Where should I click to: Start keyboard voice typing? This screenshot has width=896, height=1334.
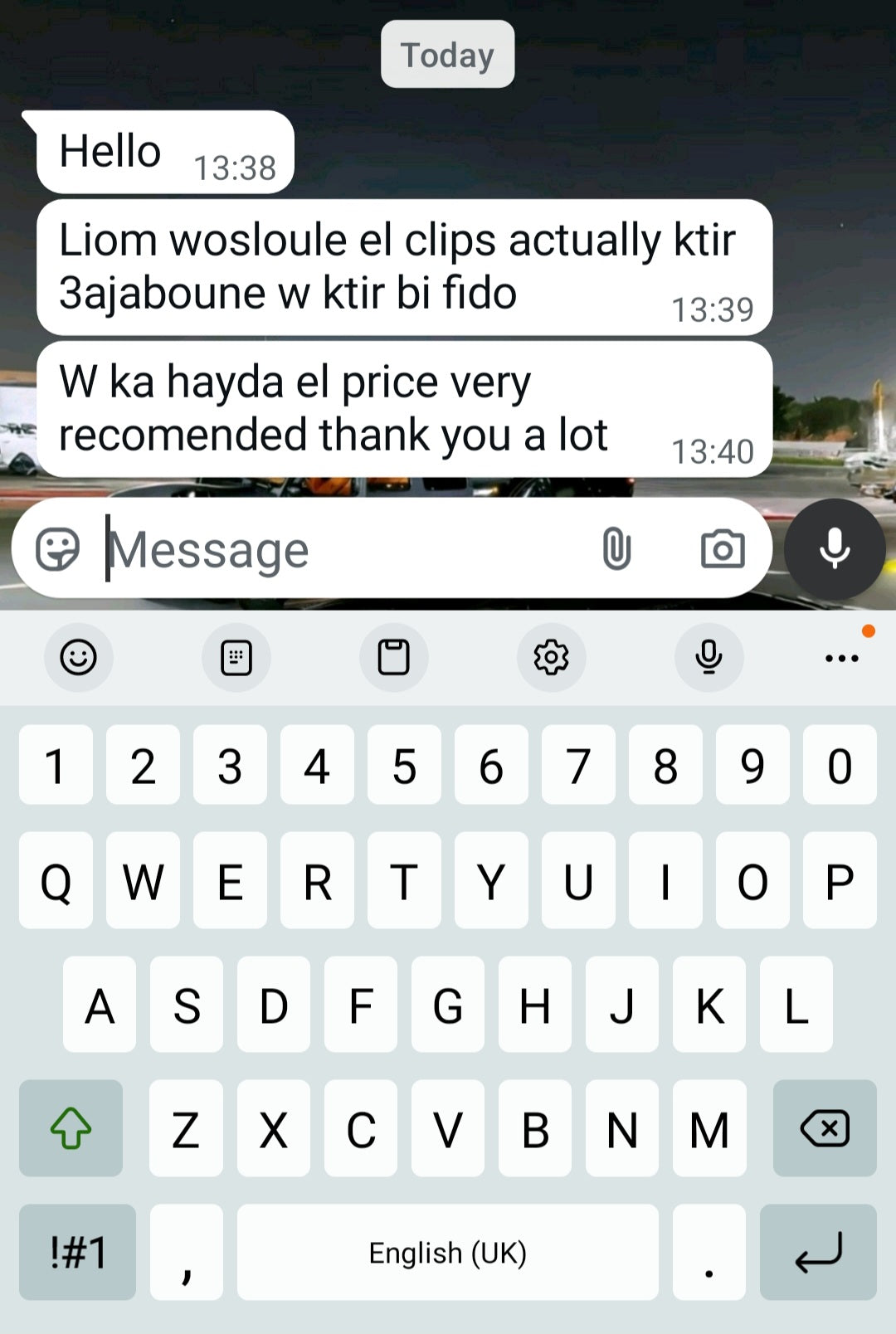point(709,658)
